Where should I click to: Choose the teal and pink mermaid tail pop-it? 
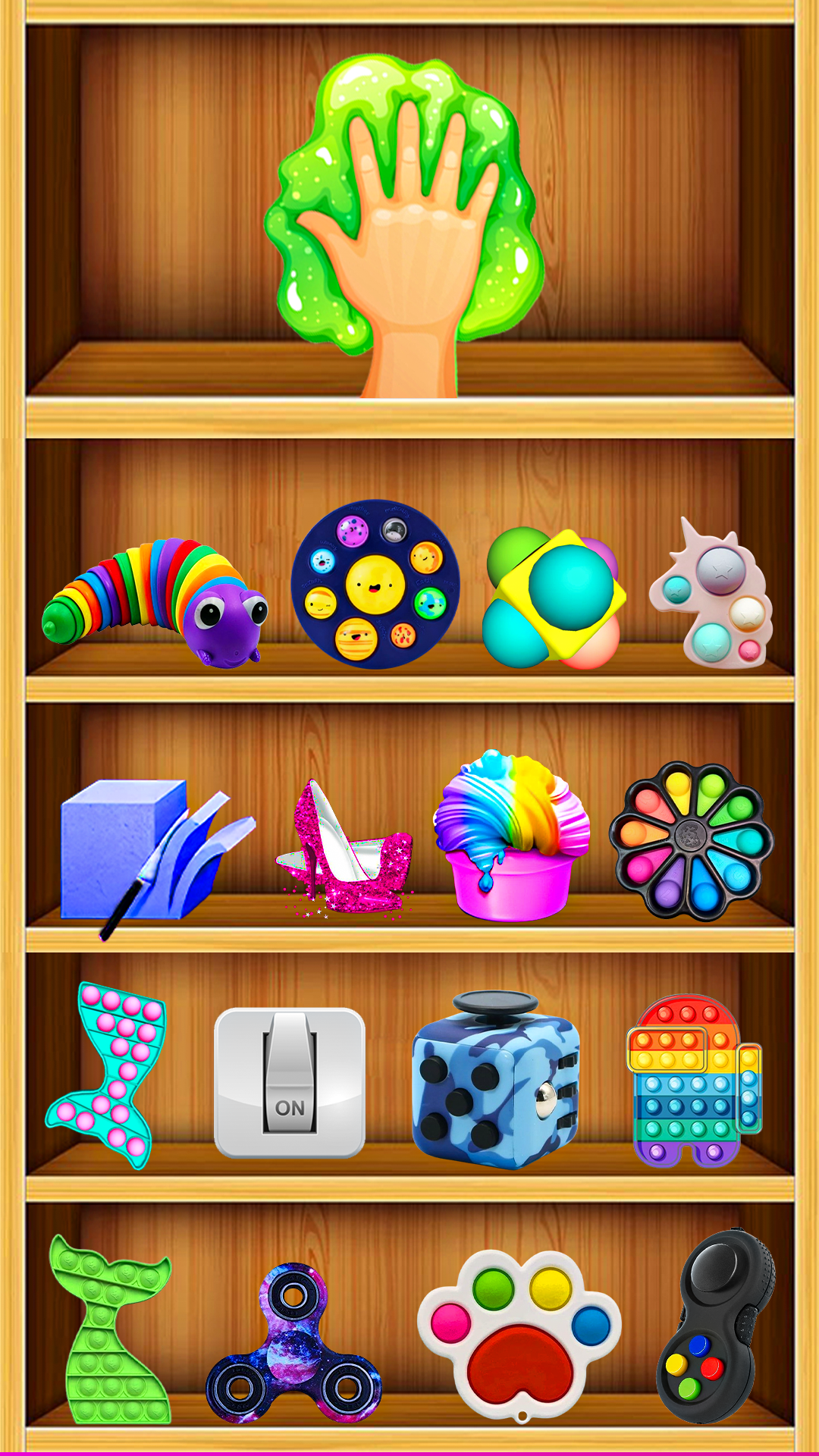(x=110, y=1073)
